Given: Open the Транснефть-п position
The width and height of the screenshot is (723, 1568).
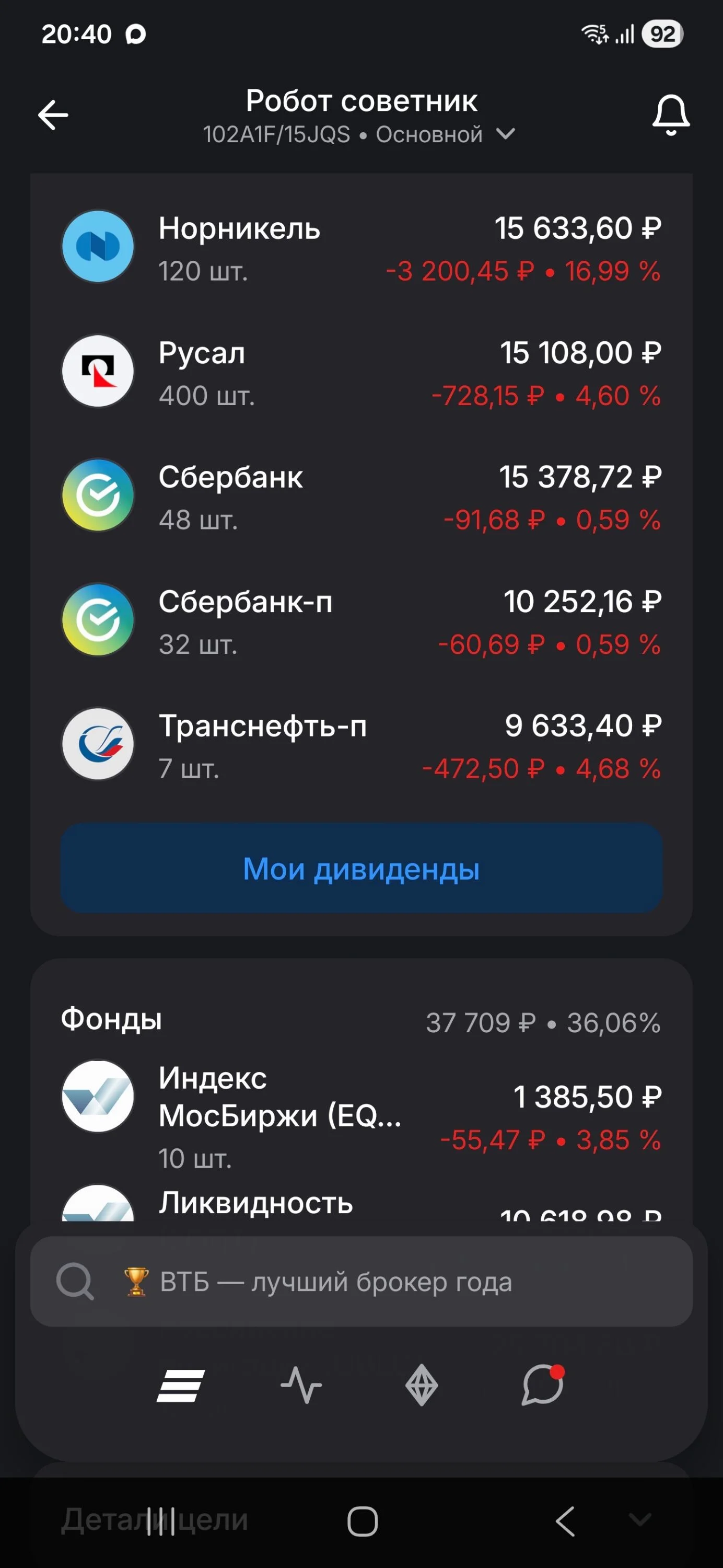Looking at the screenshot, I should 361,745.
